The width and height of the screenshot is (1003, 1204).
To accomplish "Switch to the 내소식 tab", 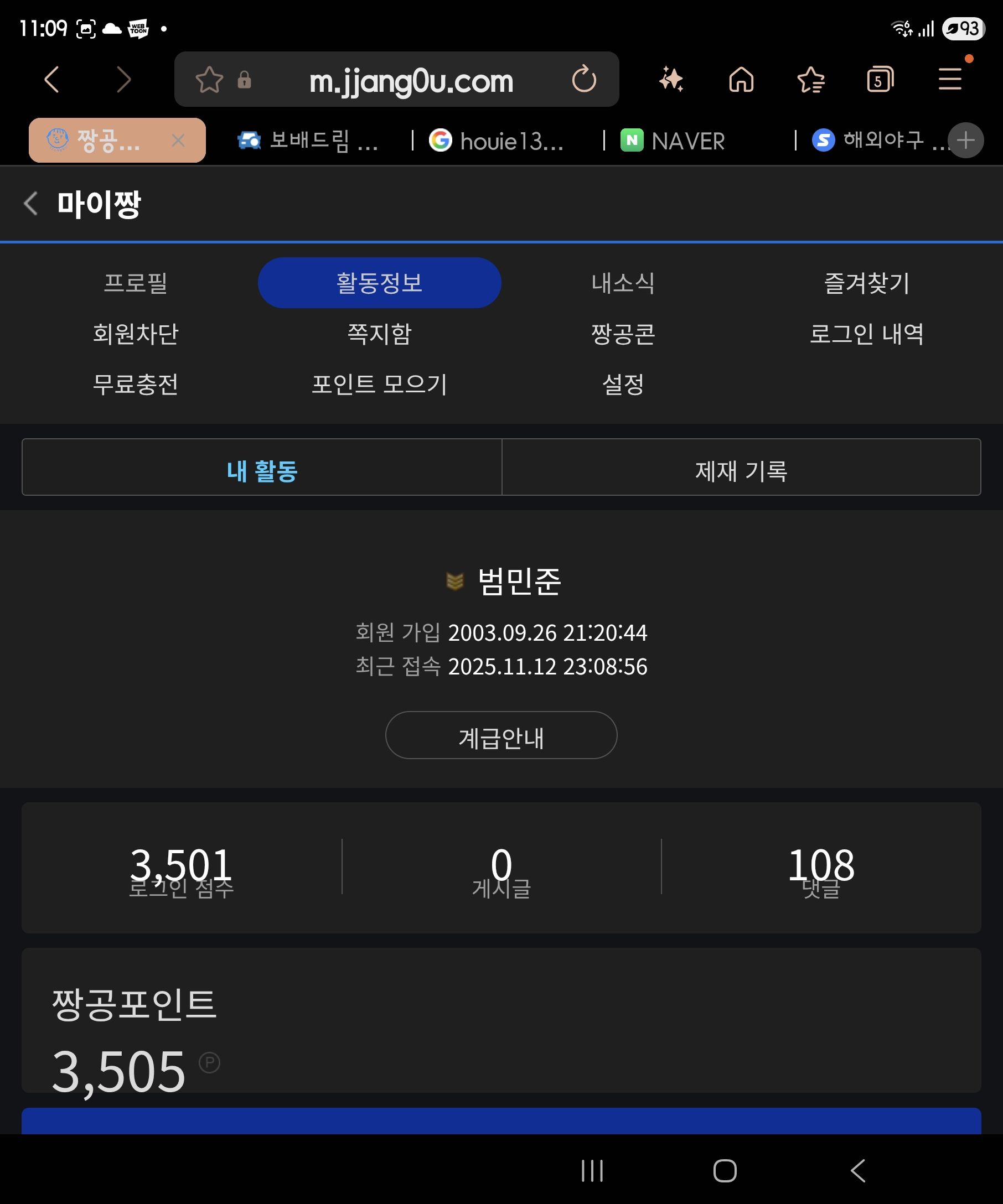I will coord(623,283).
